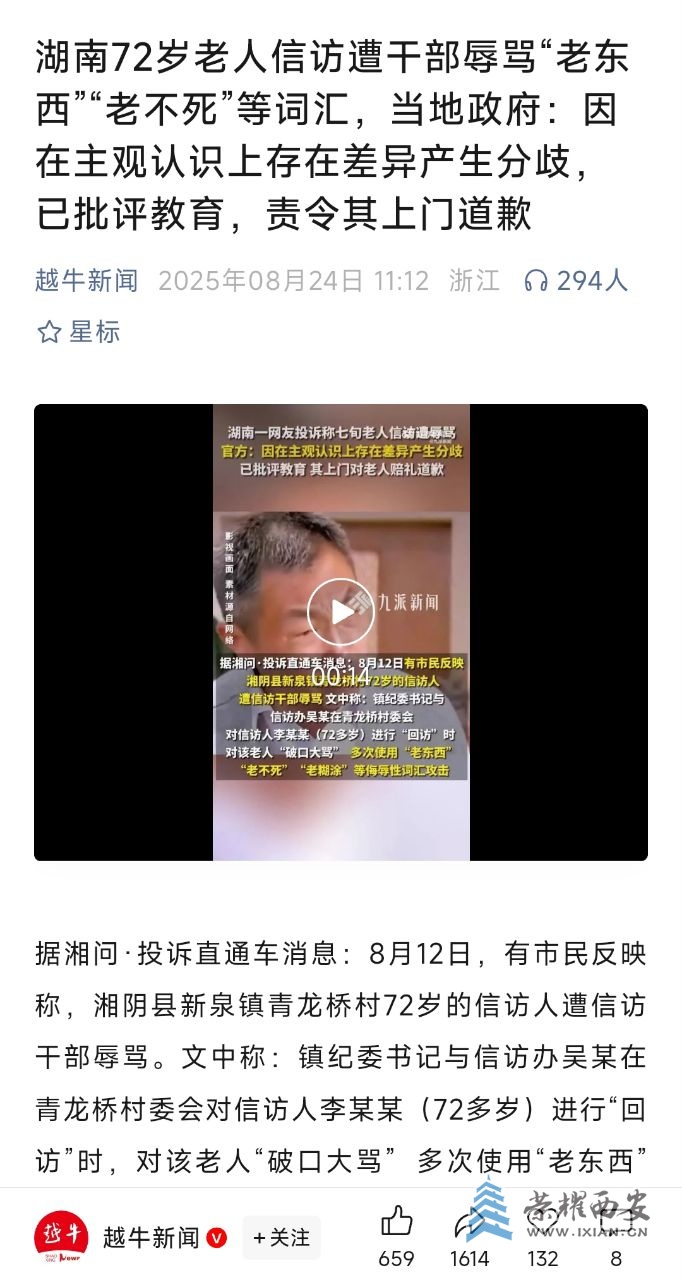This screenshot has height=1280, width=682.
Task: Open the 越牛新闻 profile avatar in bottom bar
Action: point(62,1237)
